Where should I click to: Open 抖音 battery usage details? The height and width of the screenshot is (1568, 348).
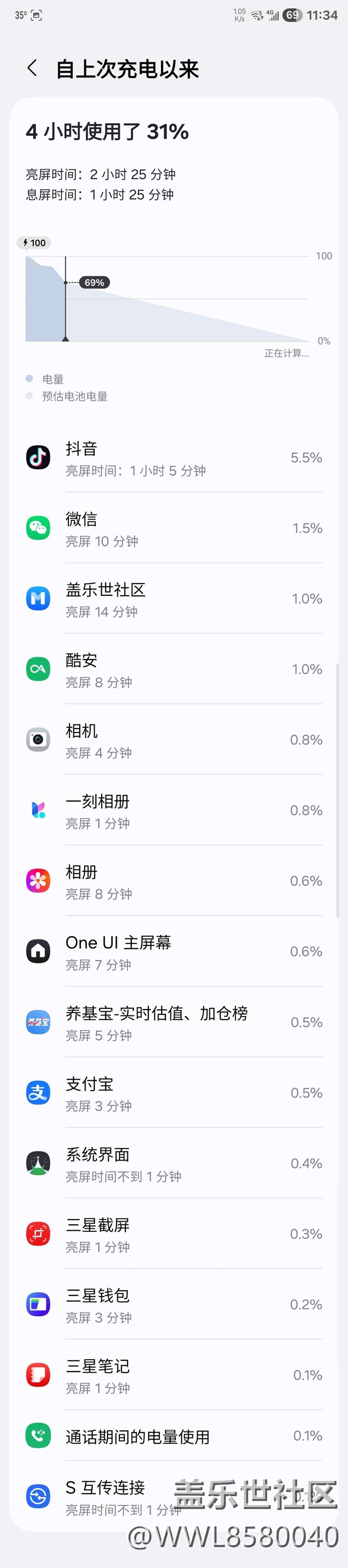coord(174,458)
